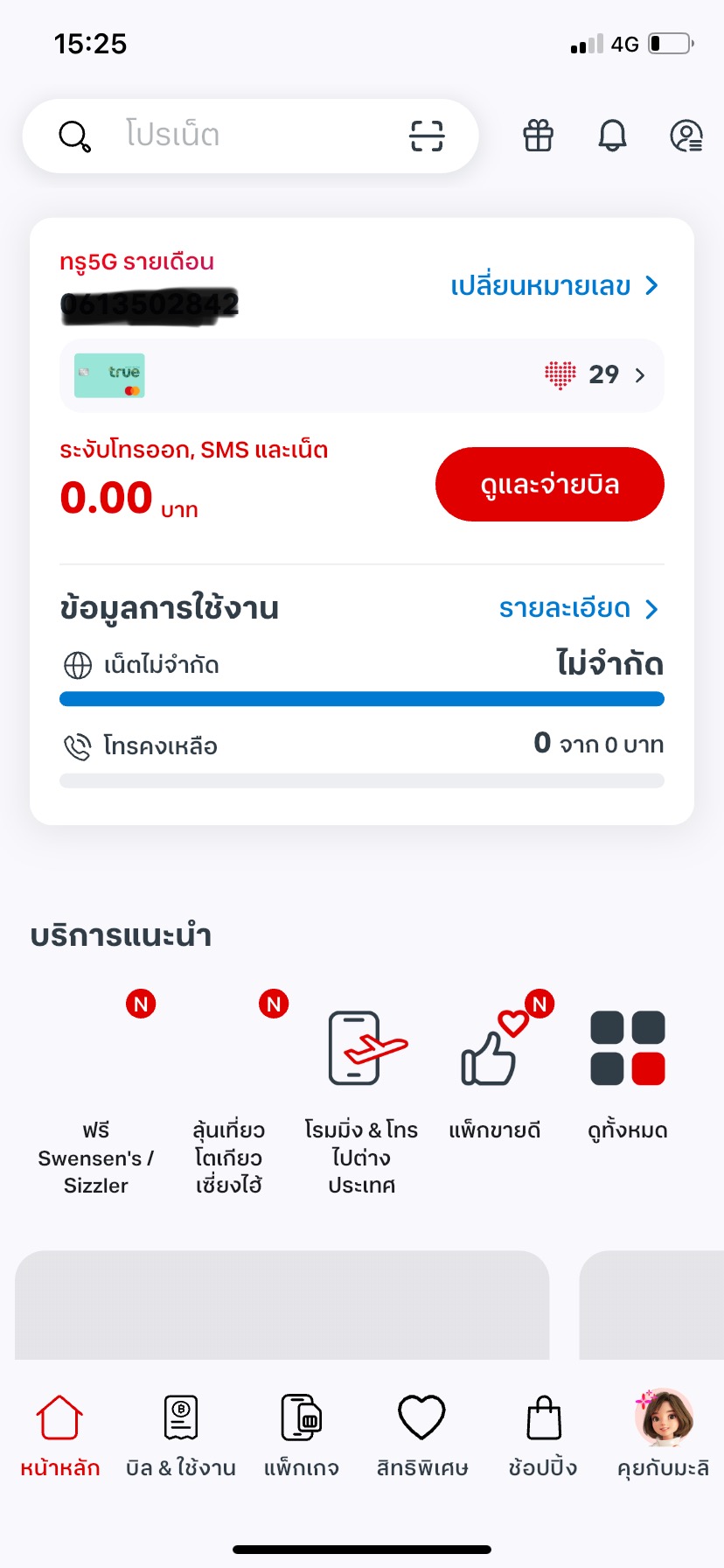Switch to the หน้าหลัก tab
724x1568 pixels.
click(59, 1435)
